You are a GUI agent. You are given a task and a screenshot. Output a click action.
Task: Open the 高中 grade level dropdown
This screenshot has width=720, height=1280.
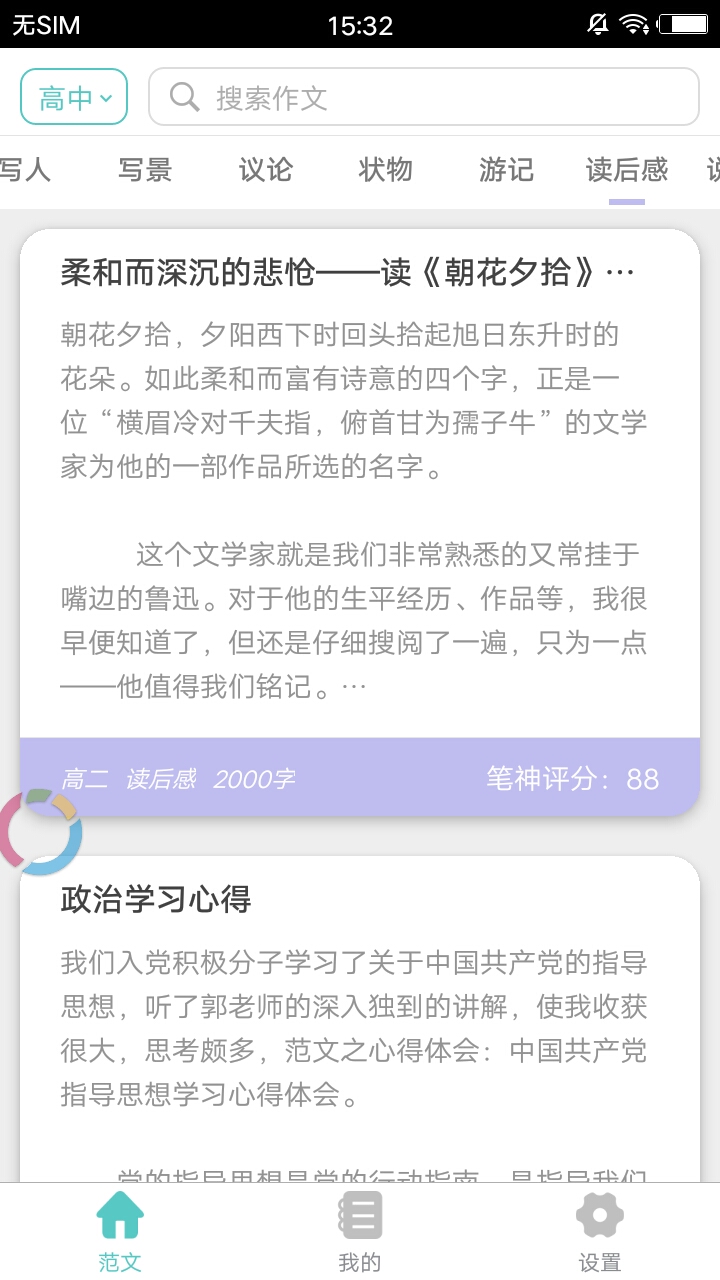point(74,97)
